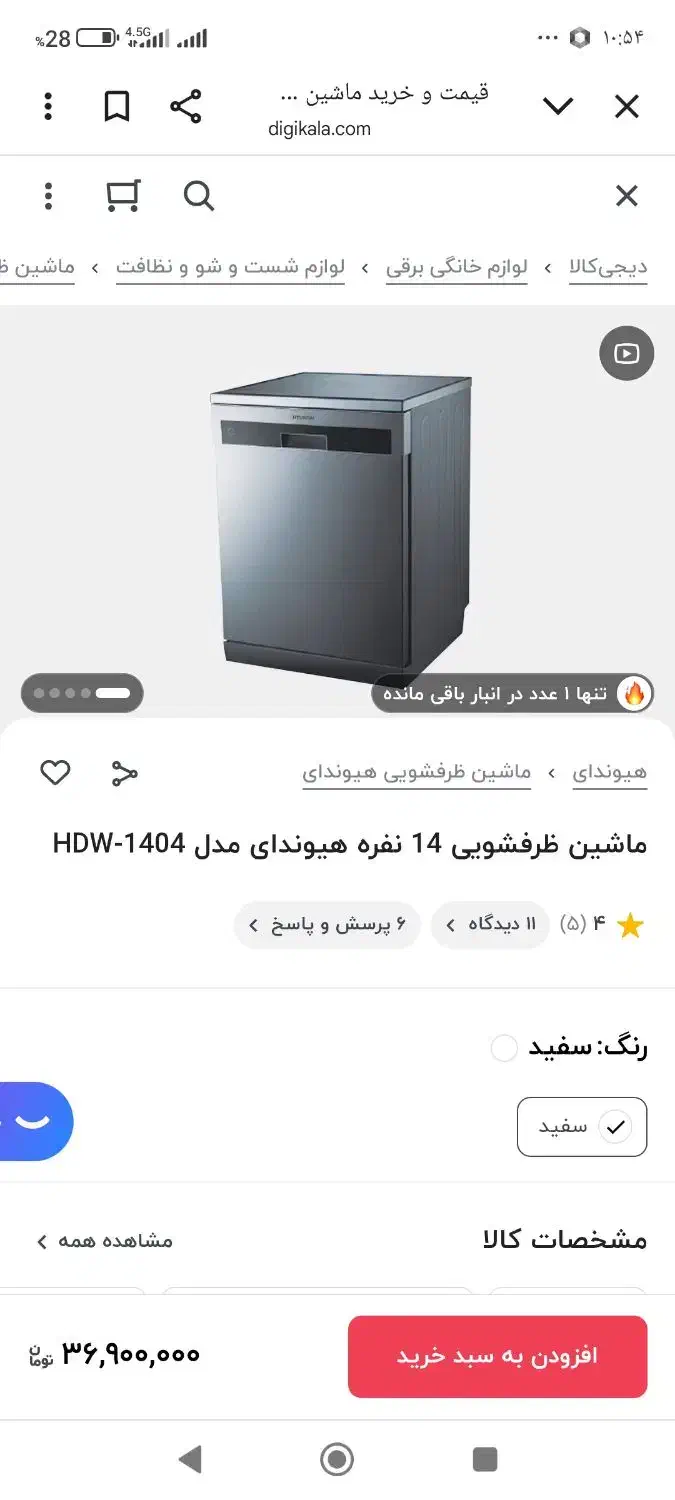Open the browser overflow menu
This screenshot has height=1500, width=675.
48,106
